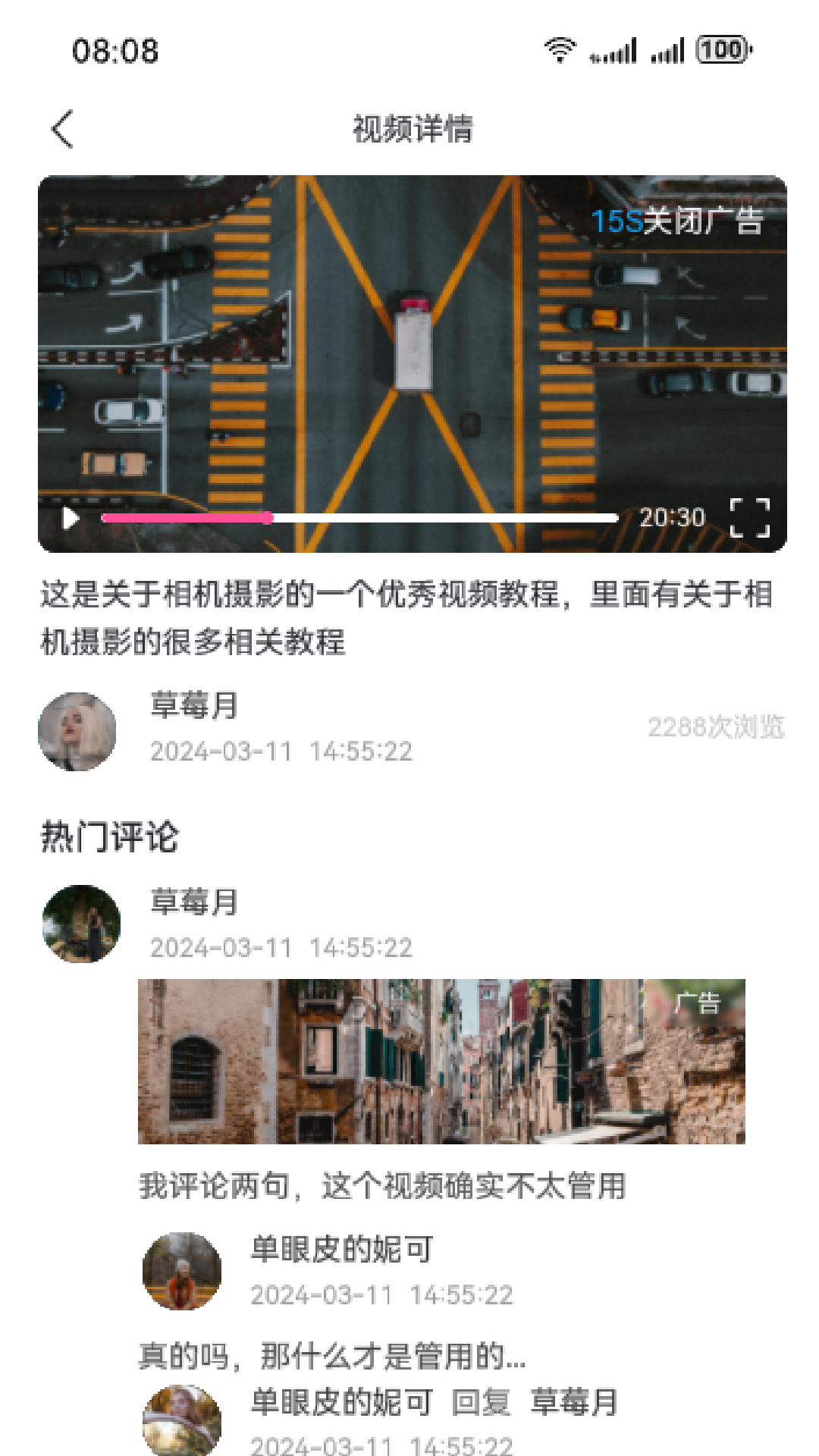Image resolution: width=819 pixels, height=1456 pixels.
Task: Open the ad image in 草莓月's comment
Action: (x=441, y=1061)
